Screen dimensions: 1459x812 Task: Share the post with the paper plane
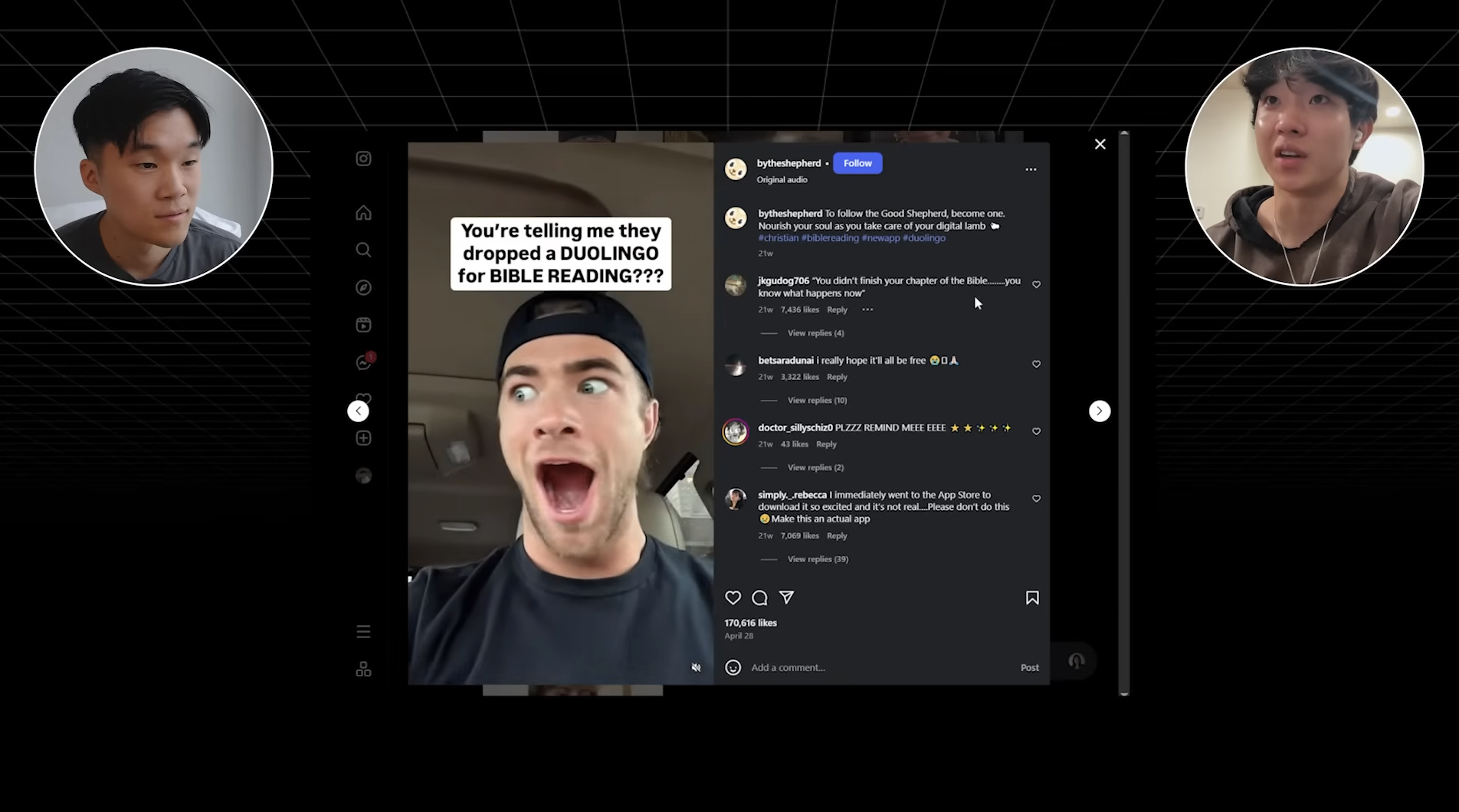pos(786,598)
